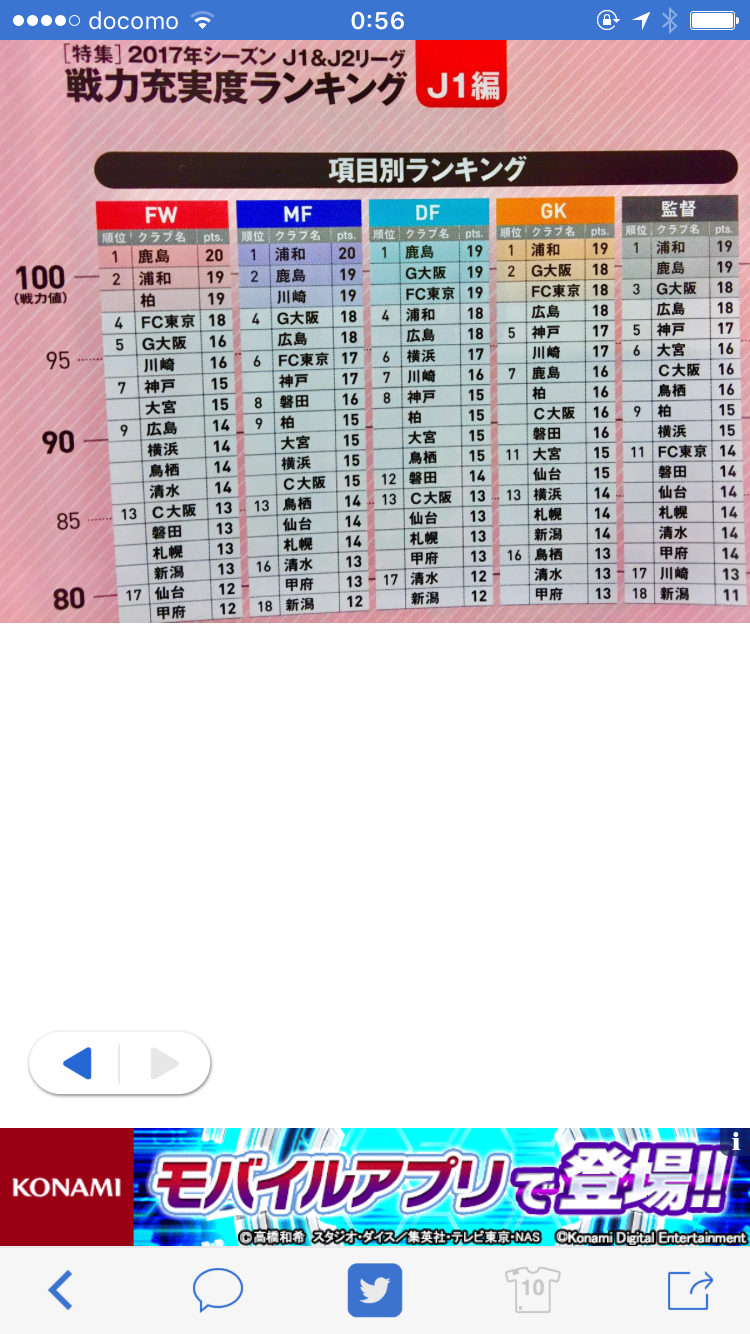Image resolution: width=750 pixels, height=1334 pixels.
Task: Go to the previous page with the left arrow
Action: (78, 1063)
